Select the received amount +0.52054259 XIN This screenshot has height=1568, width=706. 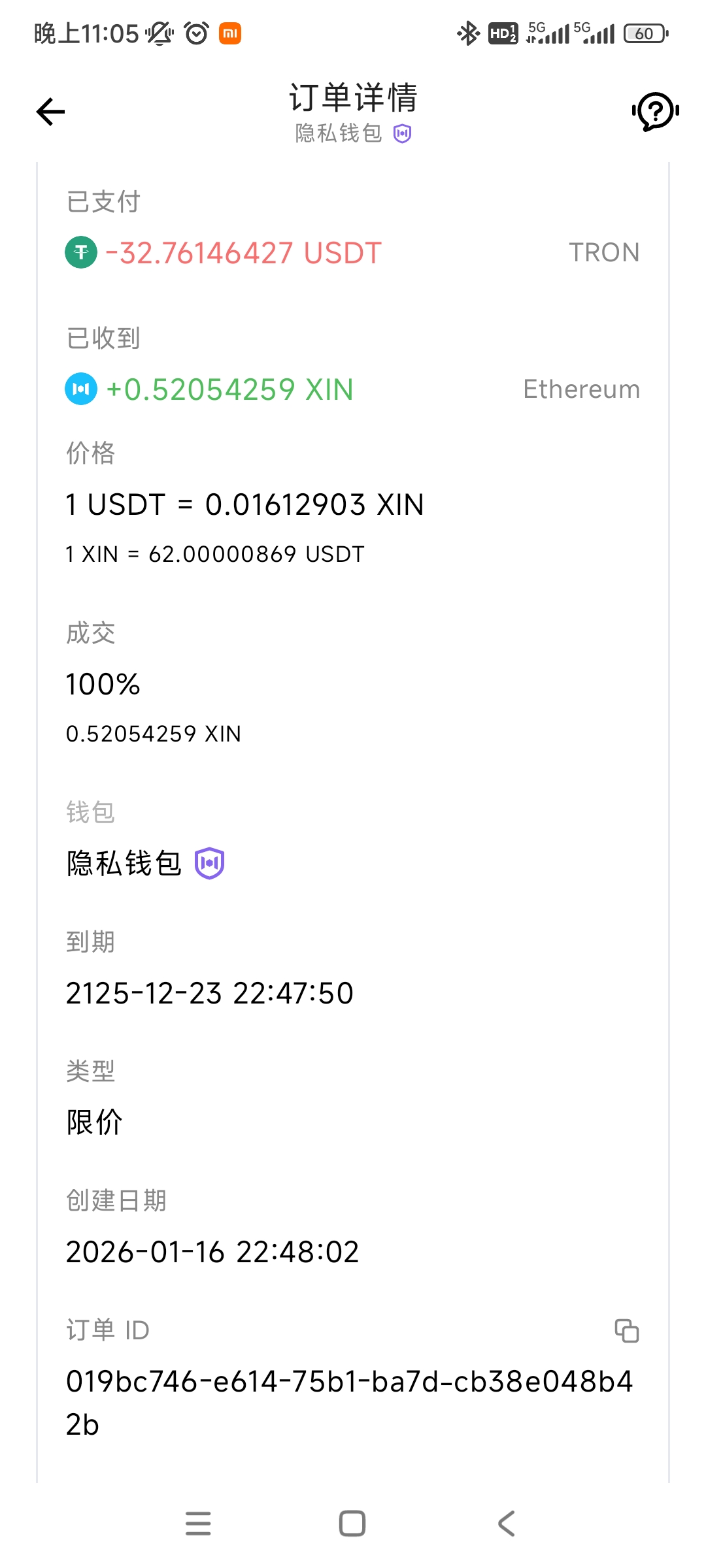tap(229, 389)
